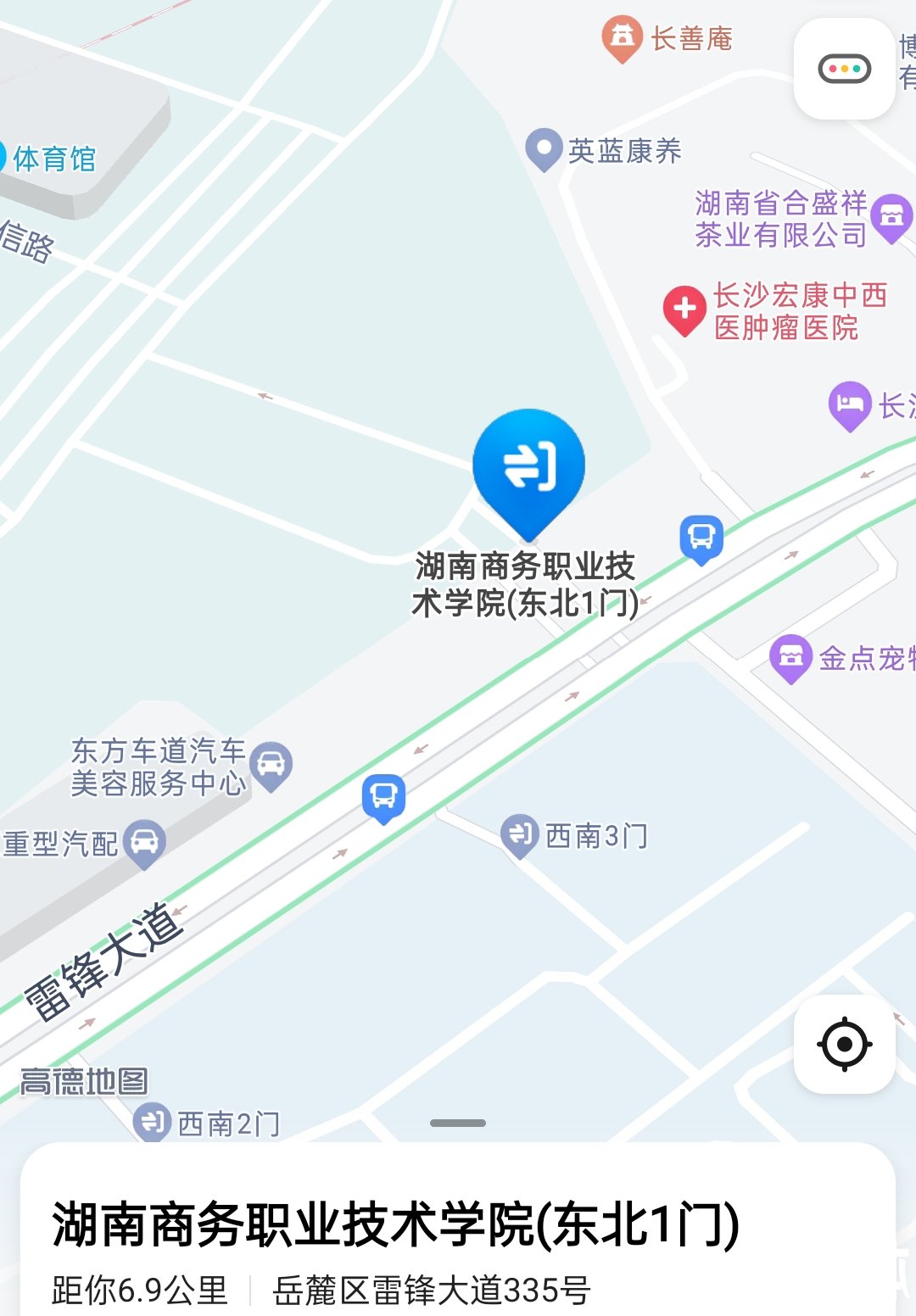Image resolution: width=916 pixels, height=1316 pixels.
Task: Open 东方车道汽车美容服务中心 marker
Action: click(271, 764)
